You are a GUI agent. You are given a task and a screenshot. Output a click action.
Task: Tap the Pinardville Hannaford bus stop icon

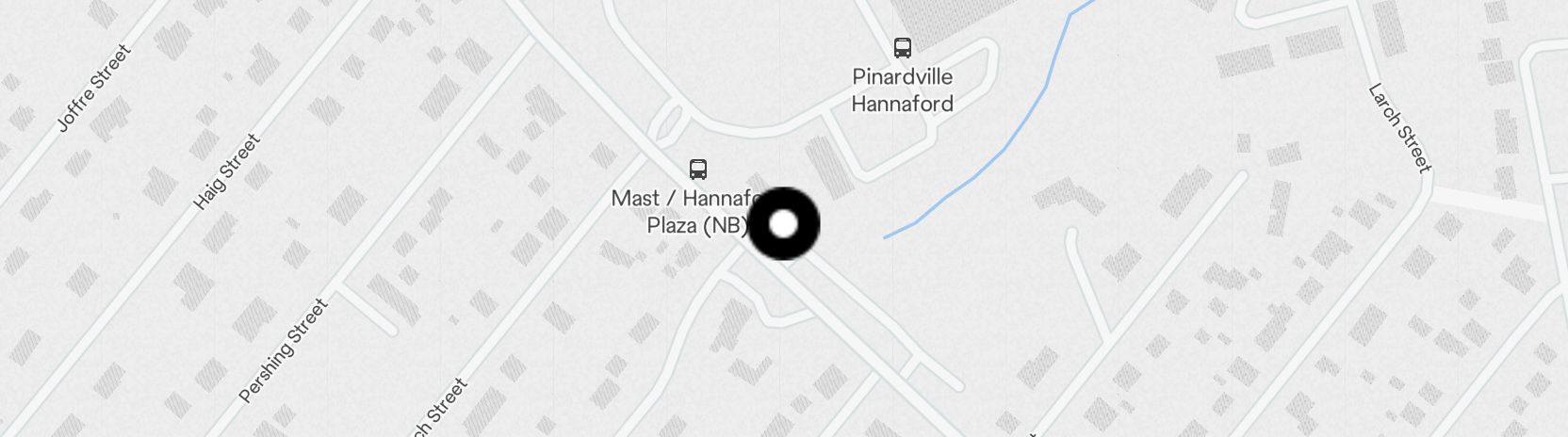(x=902, y=47)
